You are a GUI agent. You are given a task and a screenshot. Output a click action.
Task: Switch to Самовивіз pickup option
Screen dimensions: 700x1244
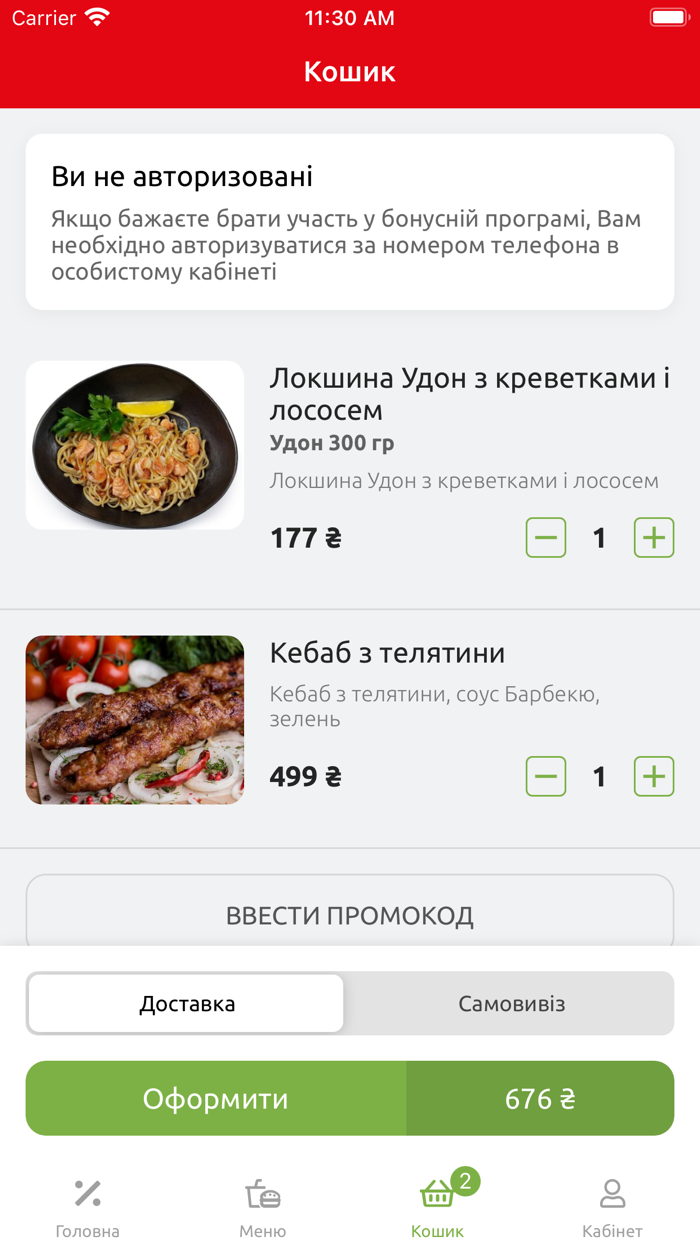click(511, 1003)
